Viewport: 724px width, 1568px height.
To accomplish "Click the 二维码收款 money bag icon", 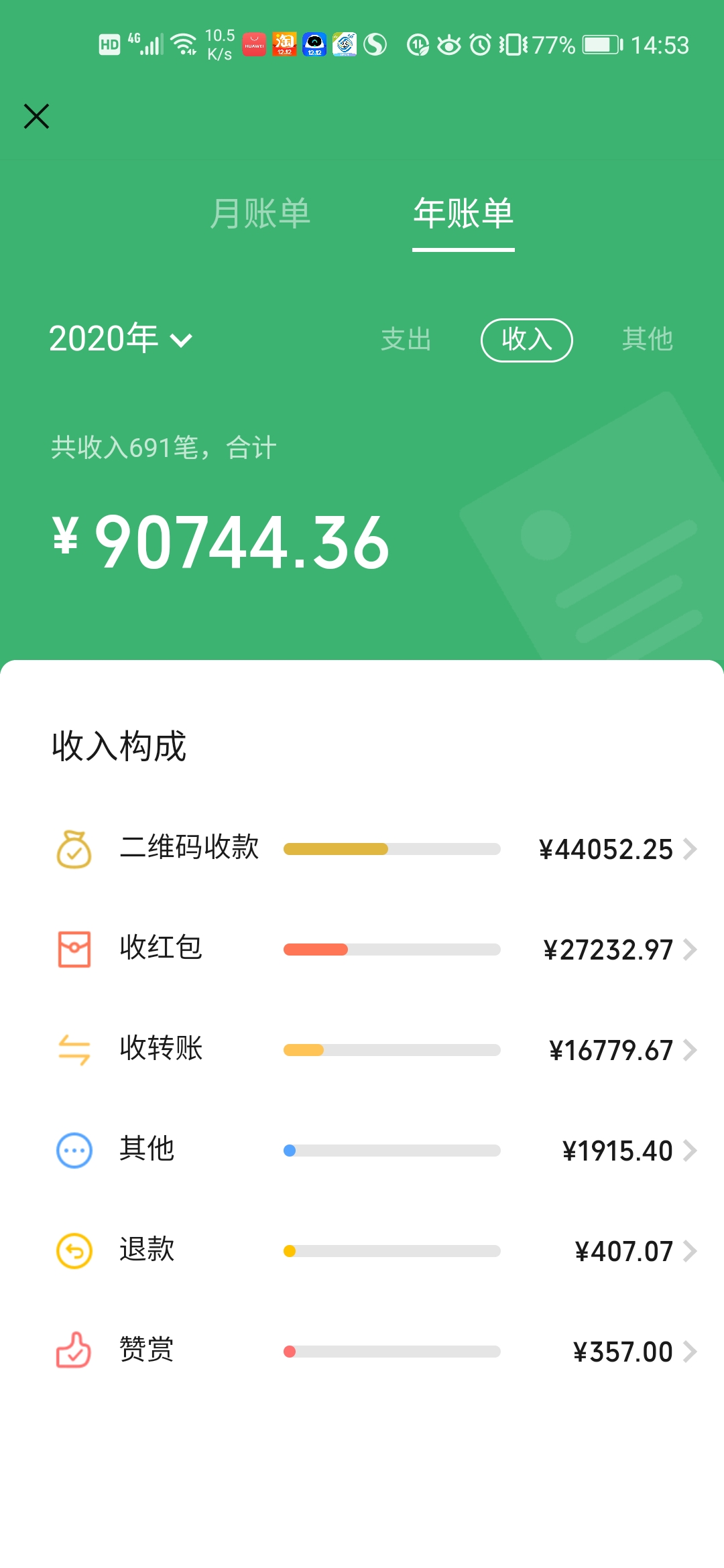I will click(x=74, y=848).
